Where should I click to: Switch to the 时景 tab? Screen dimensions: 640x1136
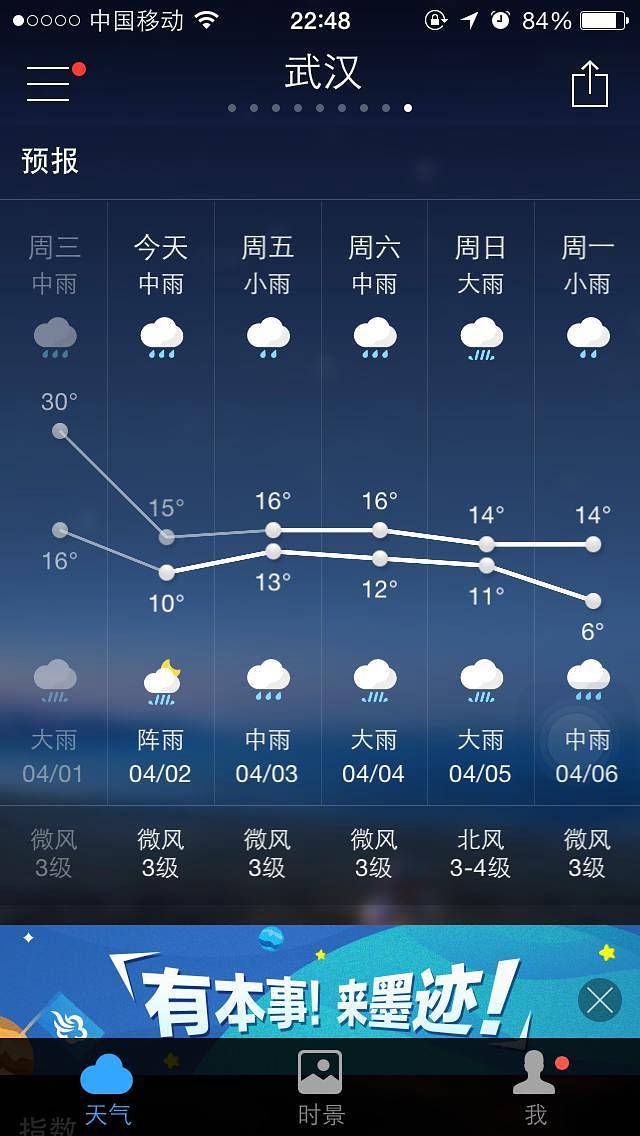pyautogui.click(x=320, y=1088)
